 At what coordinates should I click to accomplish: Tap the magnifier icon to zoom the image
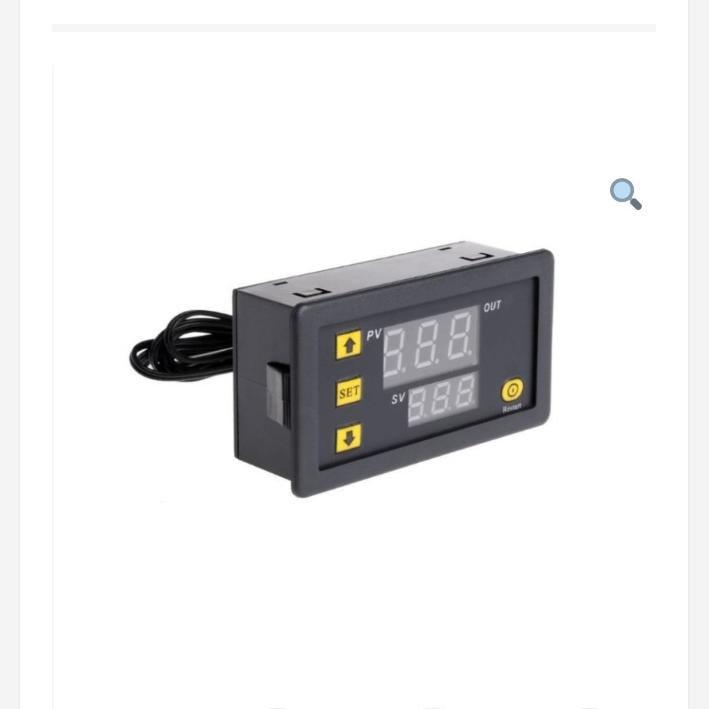(625, 193)
